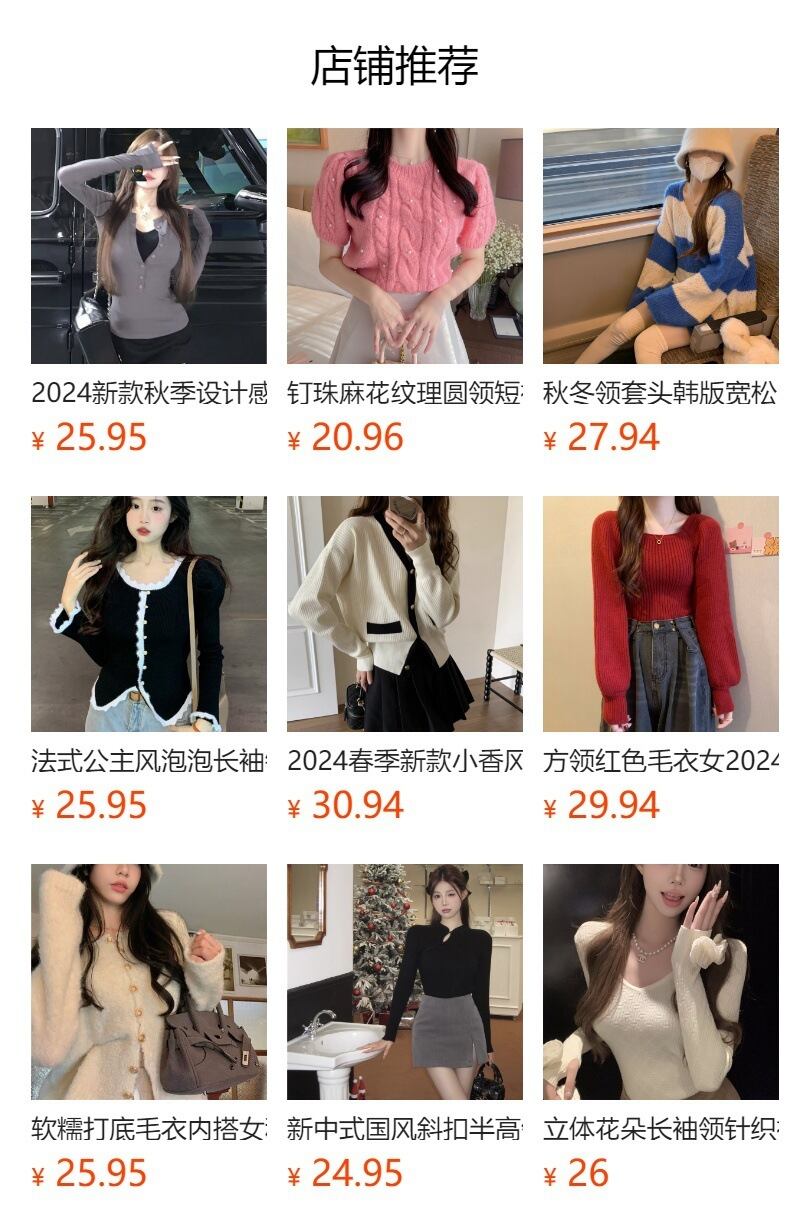View the 立体花朵长袖领针织 top

pyautogui.click(x=661, y=982)
